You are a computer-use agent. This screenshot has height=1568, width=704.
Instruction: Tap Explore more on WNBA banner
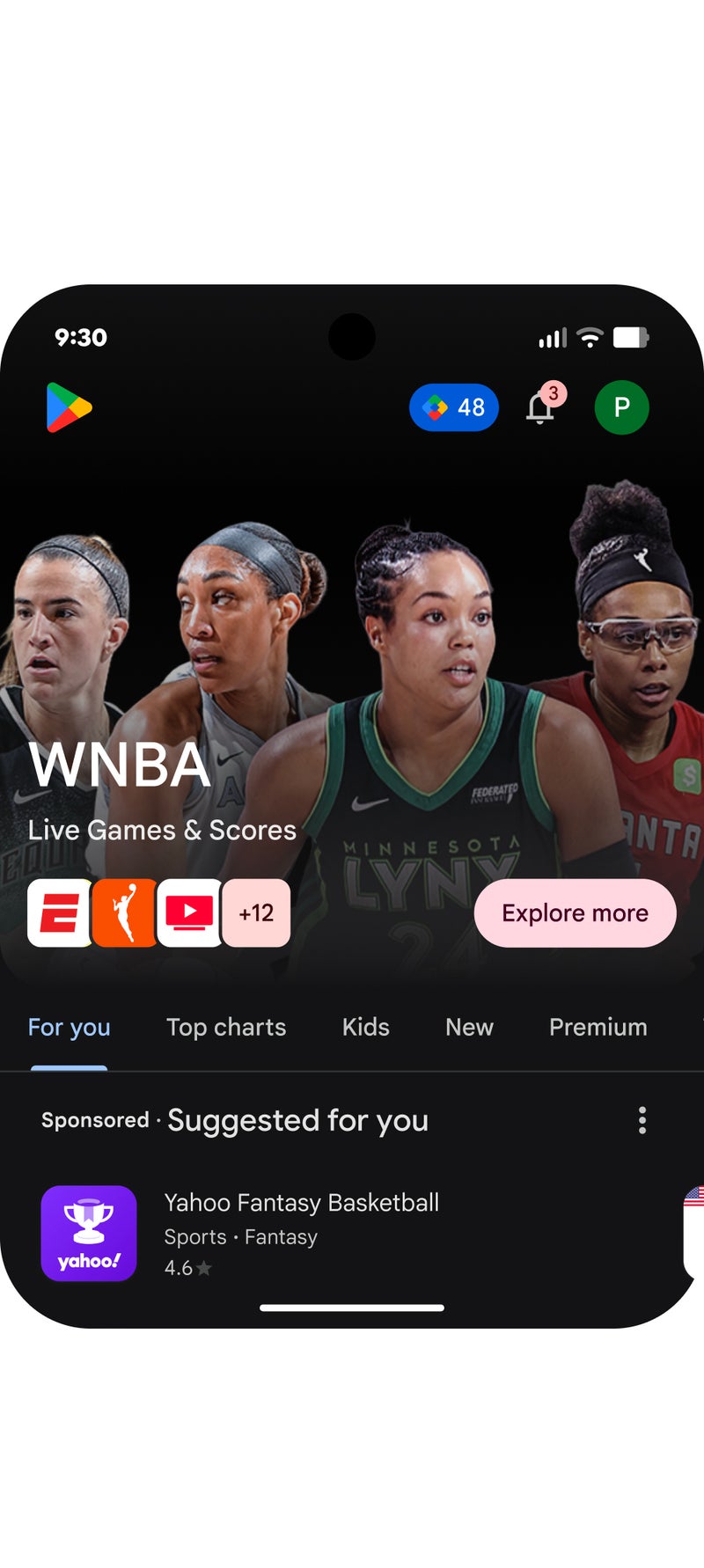(575, 913)
